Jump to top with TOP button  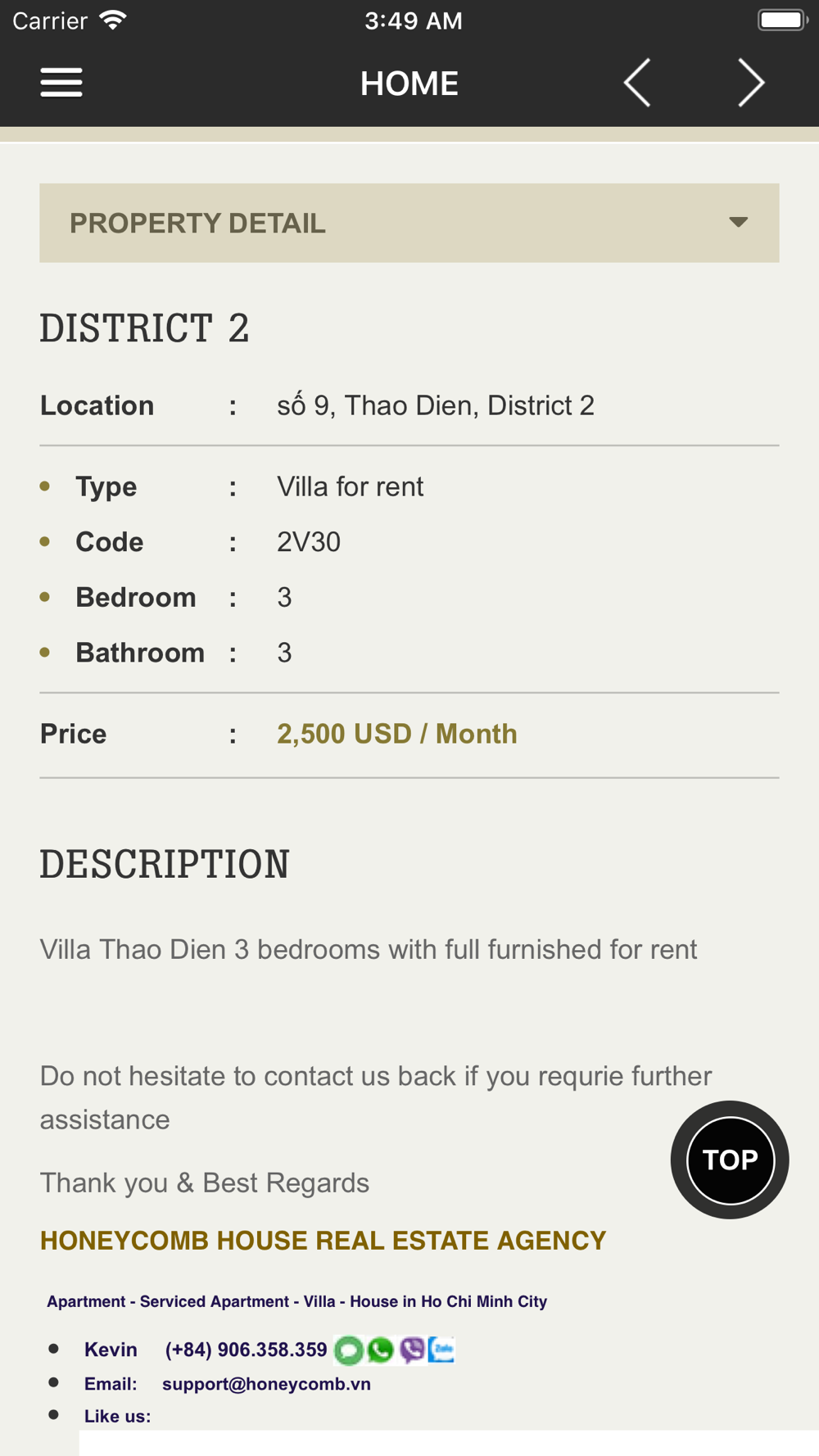coord(730,1160)
